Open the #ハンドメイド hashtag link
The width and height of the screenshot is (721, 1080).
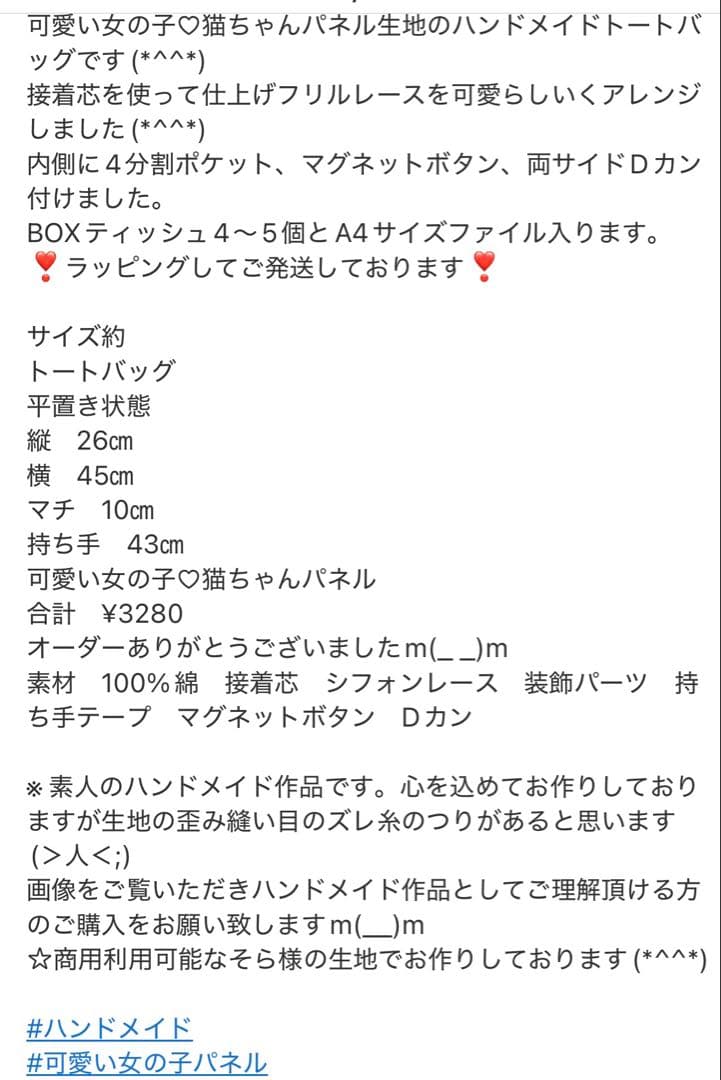[x=109, y=1027]
